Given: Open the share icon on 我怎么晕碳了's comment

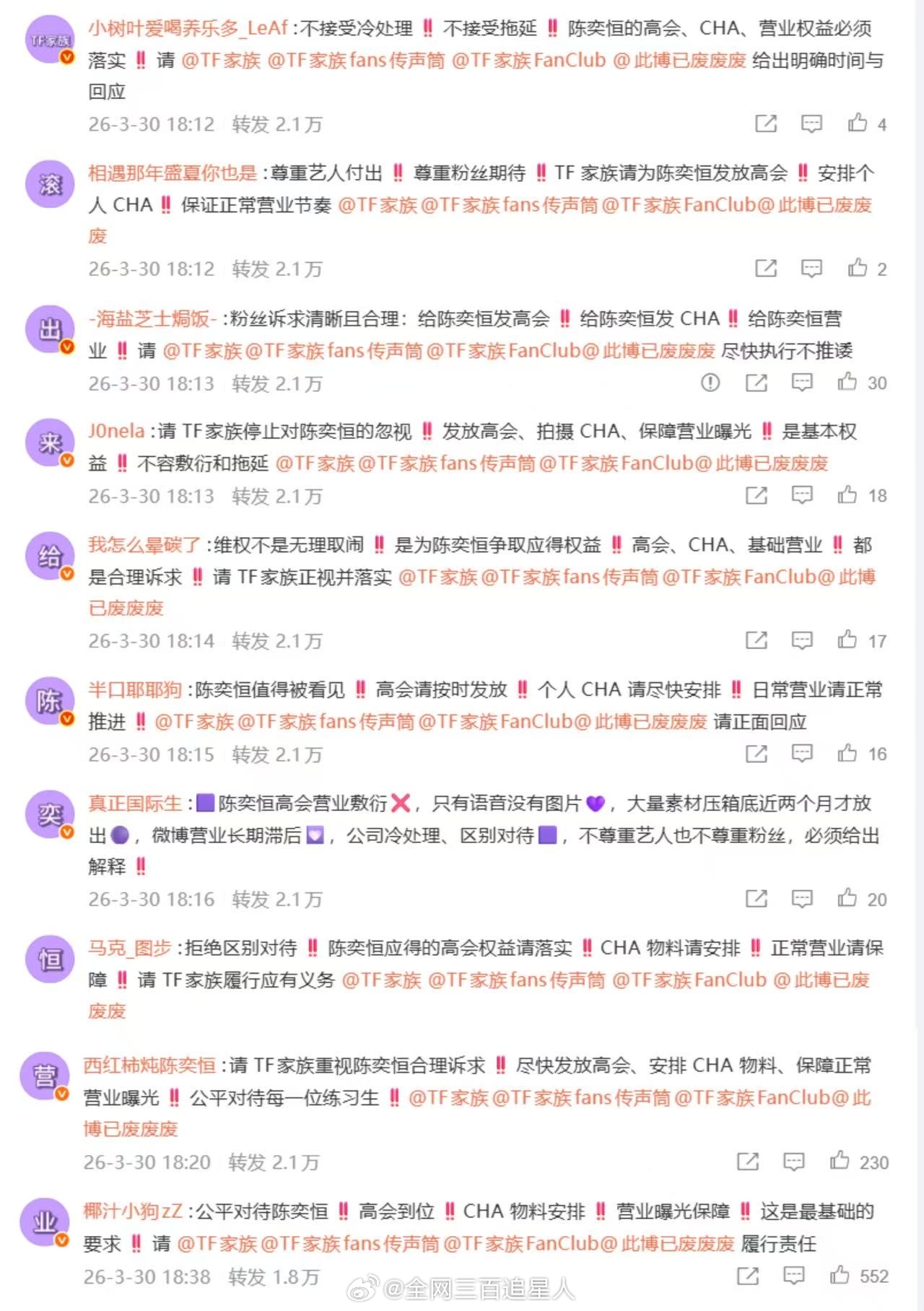Looking at the screenshot, I should tap(756, 640).
